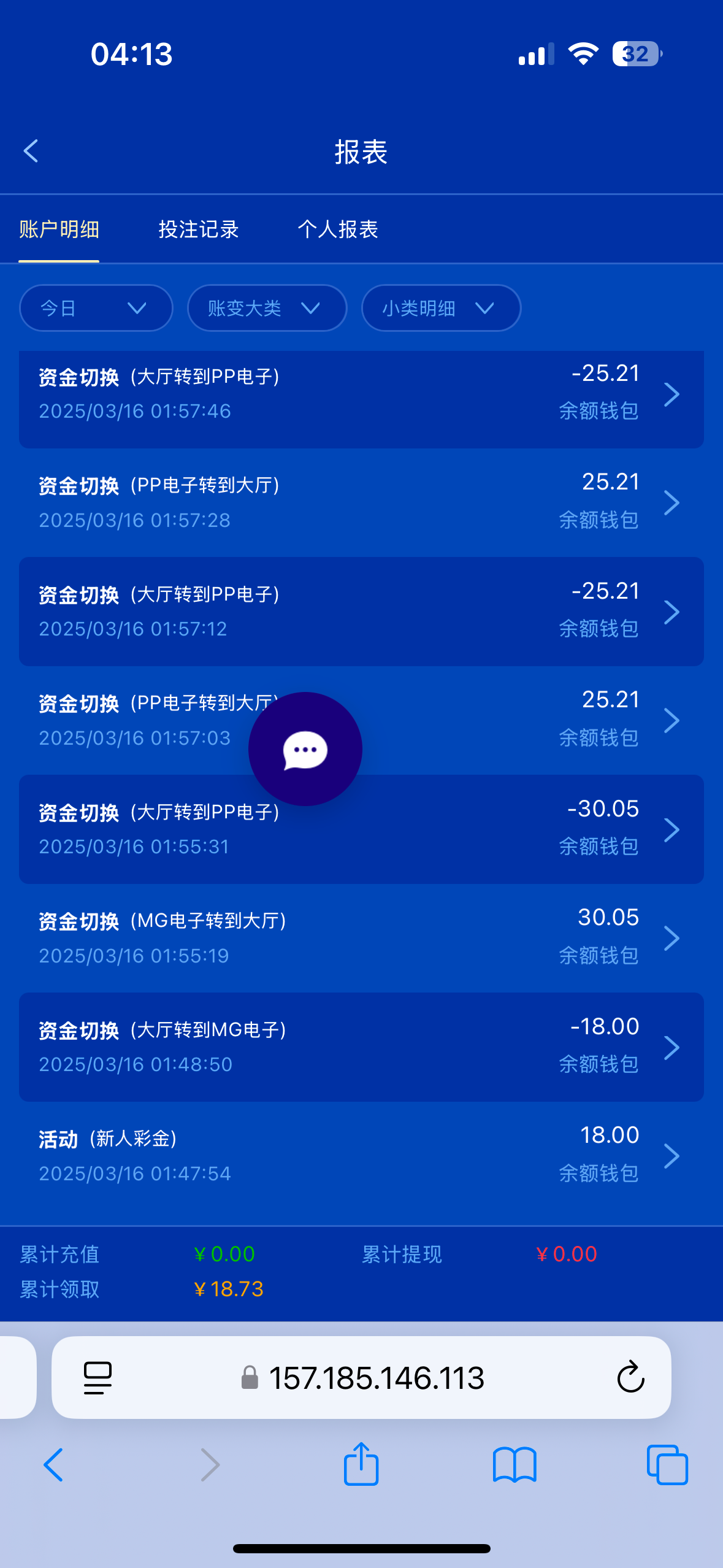Open the floating chat support bubble
Screen dimensions: 723x1568
coord(305,749)
